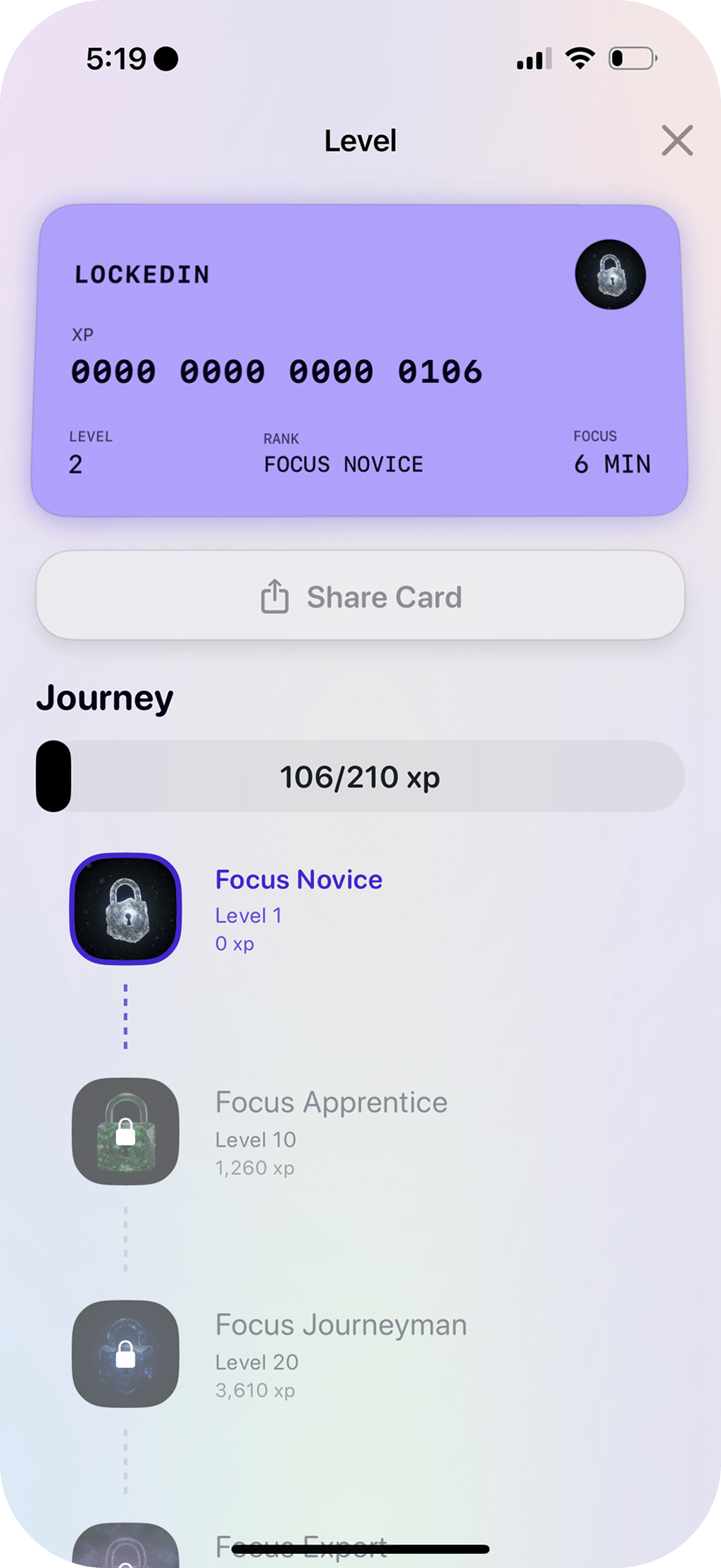
Task: Select the Focus Apprentice green lock badge
Action: (125, 1132)
